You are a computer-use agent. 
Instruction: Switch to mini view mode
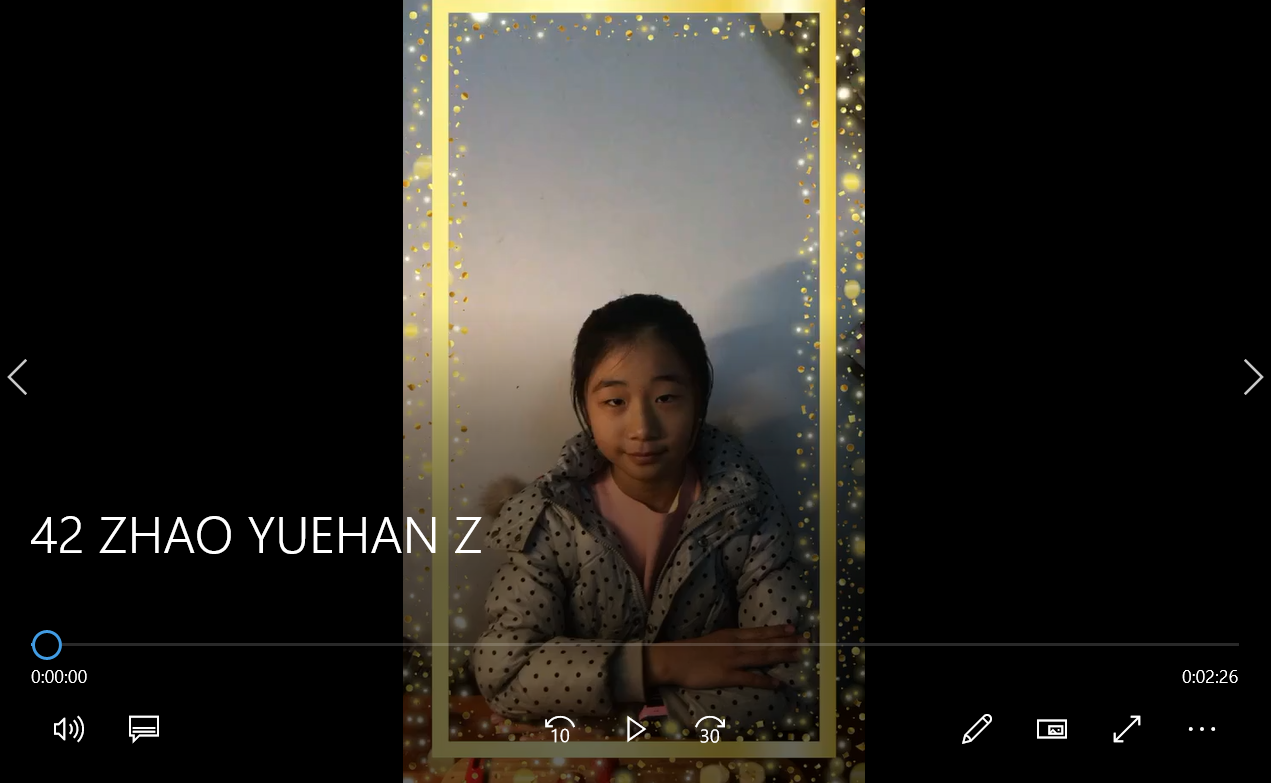coord(1052,729)
